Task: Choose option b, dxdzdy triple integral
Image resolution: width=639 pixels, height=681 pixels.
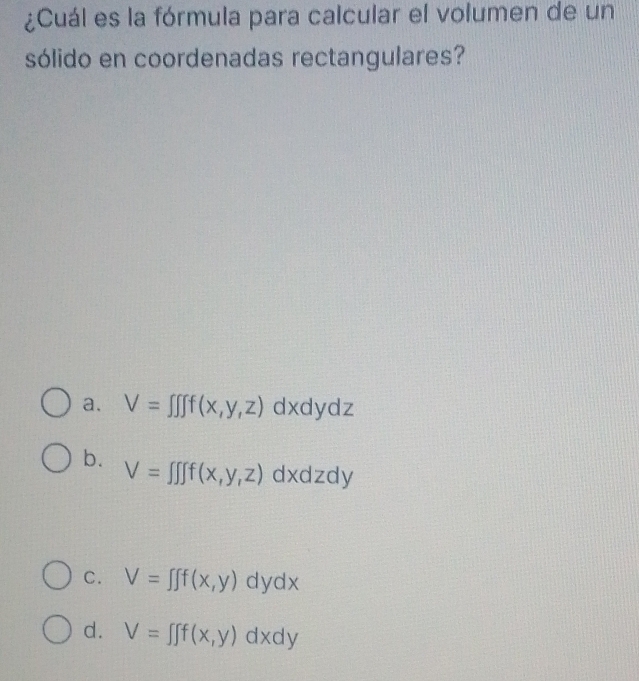Action: pos(57,466)
